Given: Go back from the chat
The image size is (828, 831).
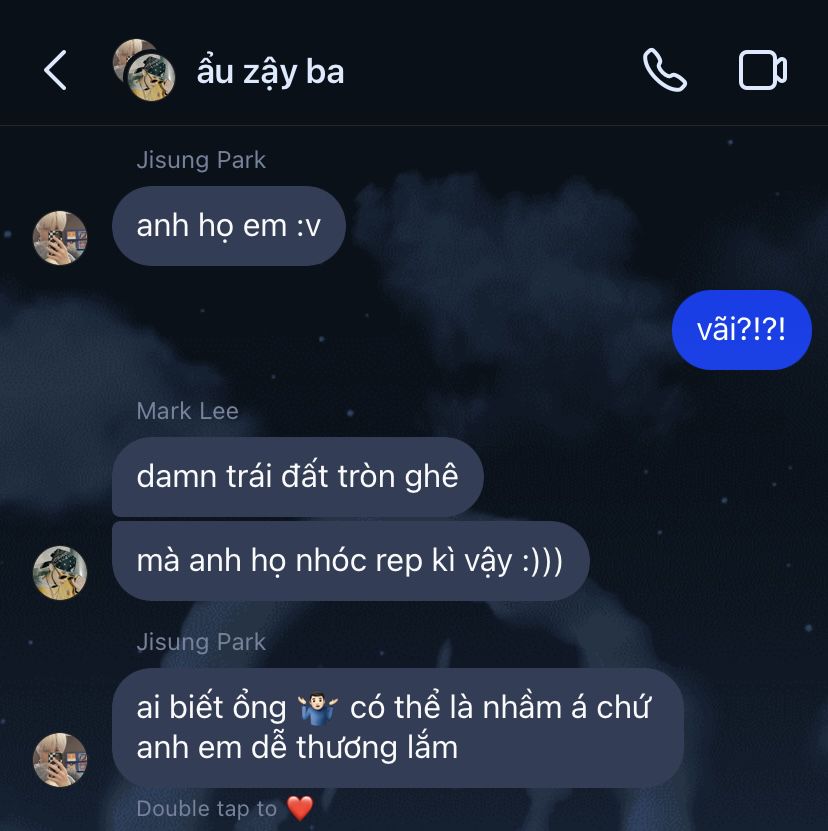Looking at the screenshot, I should 55,71.
